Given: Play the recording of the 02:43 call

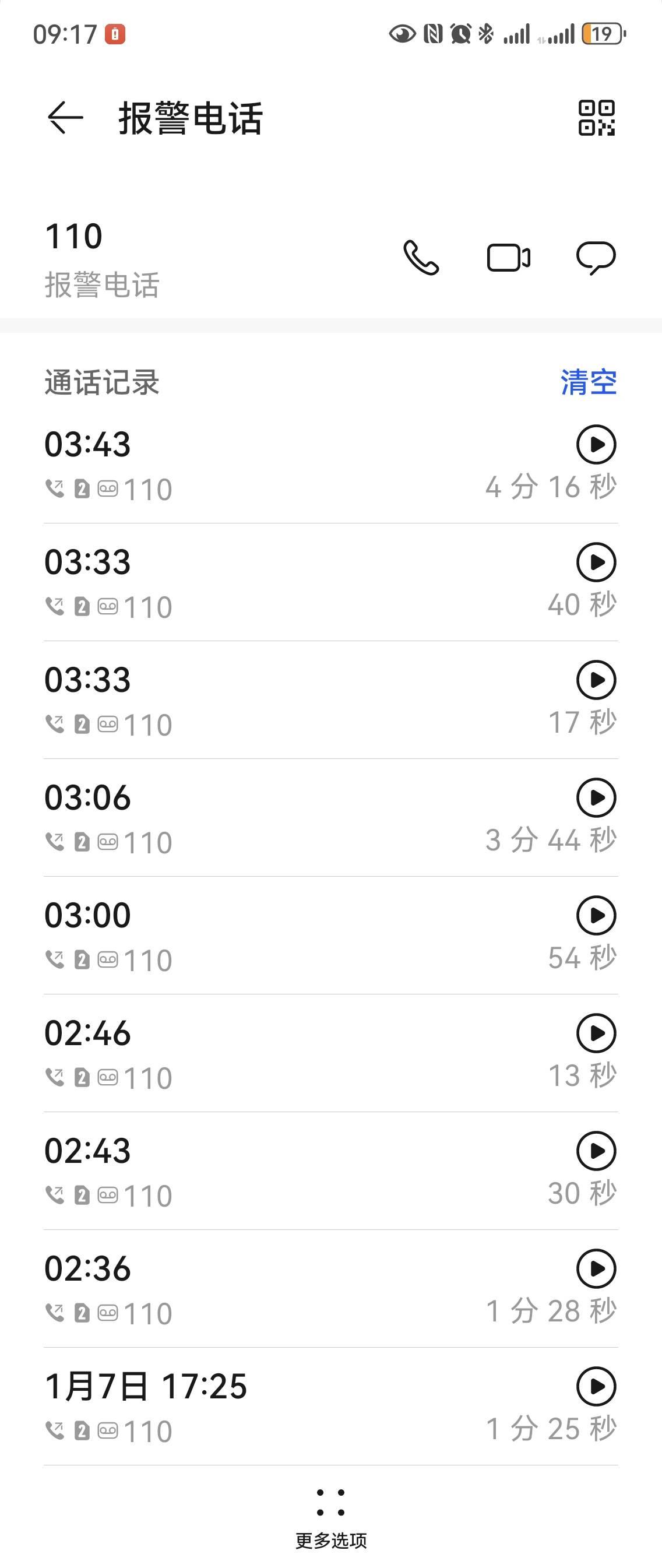Looking at the screenshot, I should coord(596,1151).
